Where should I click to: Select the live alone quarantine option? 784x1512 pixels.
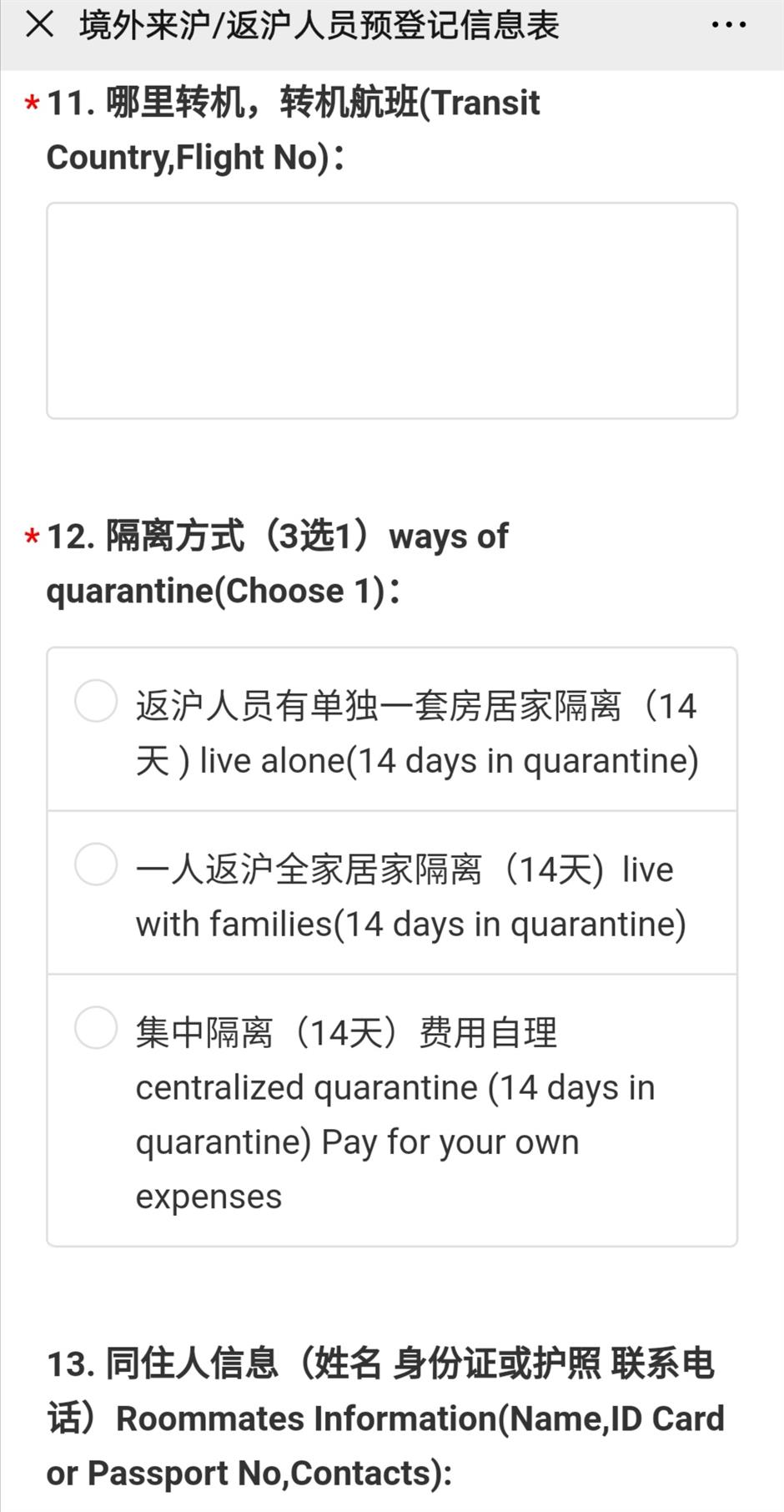tap(96, 701)
